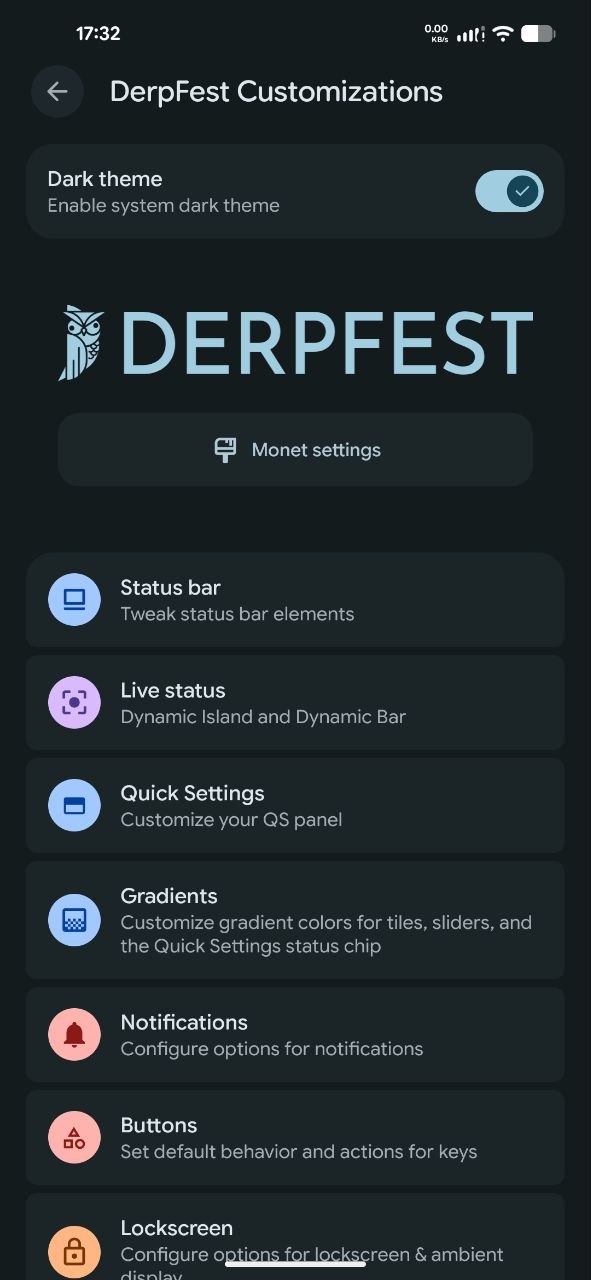The image size is (591, 1280).
Task: Open Quick Settings customization
Action: tap(295, 806)
